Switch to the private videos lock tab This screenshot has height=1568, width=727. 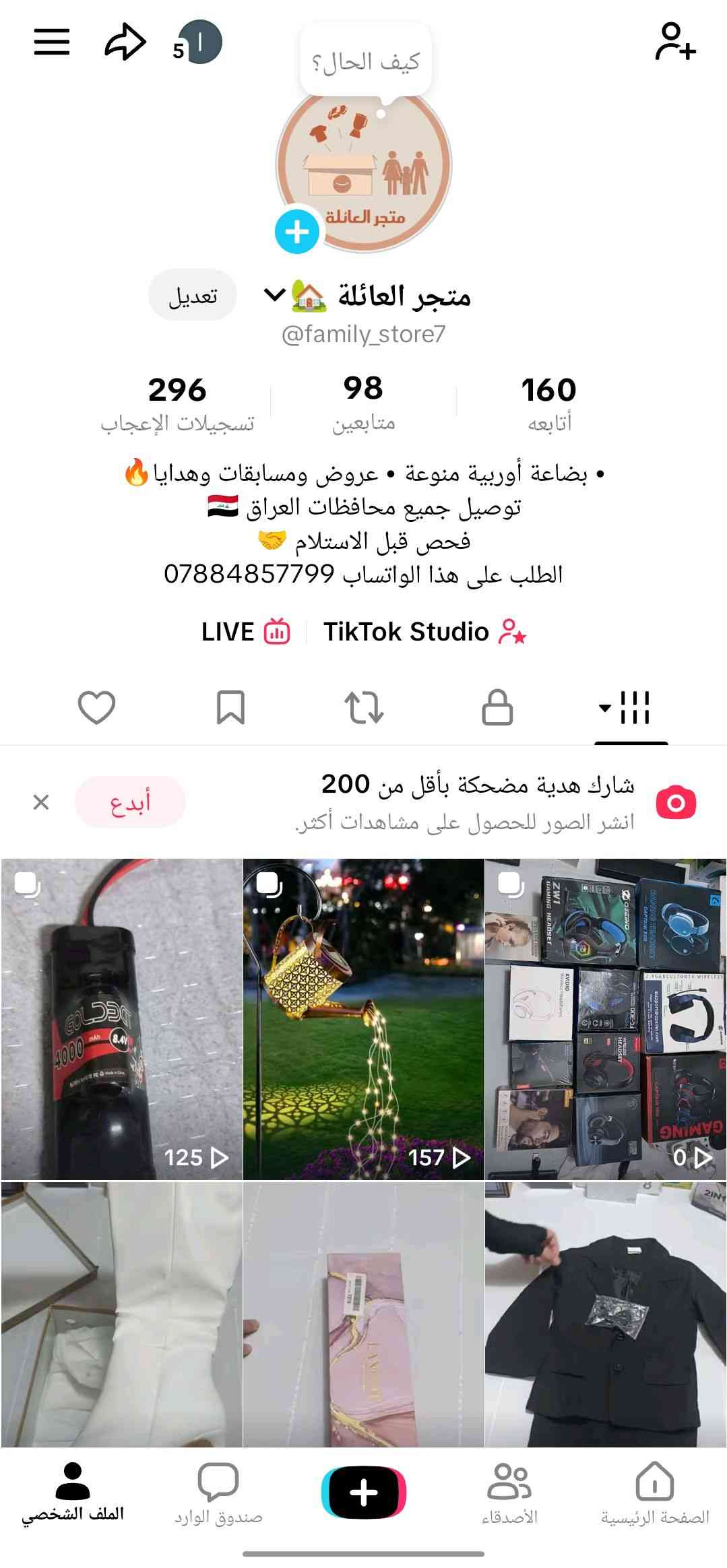497,708
